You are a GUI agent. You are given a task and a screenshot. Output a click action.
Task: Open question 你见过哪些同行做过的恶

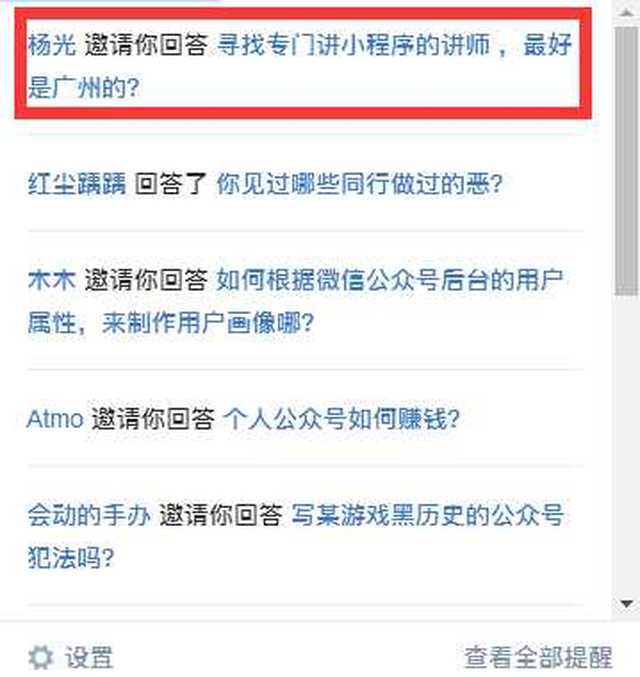tap(358, 184)
